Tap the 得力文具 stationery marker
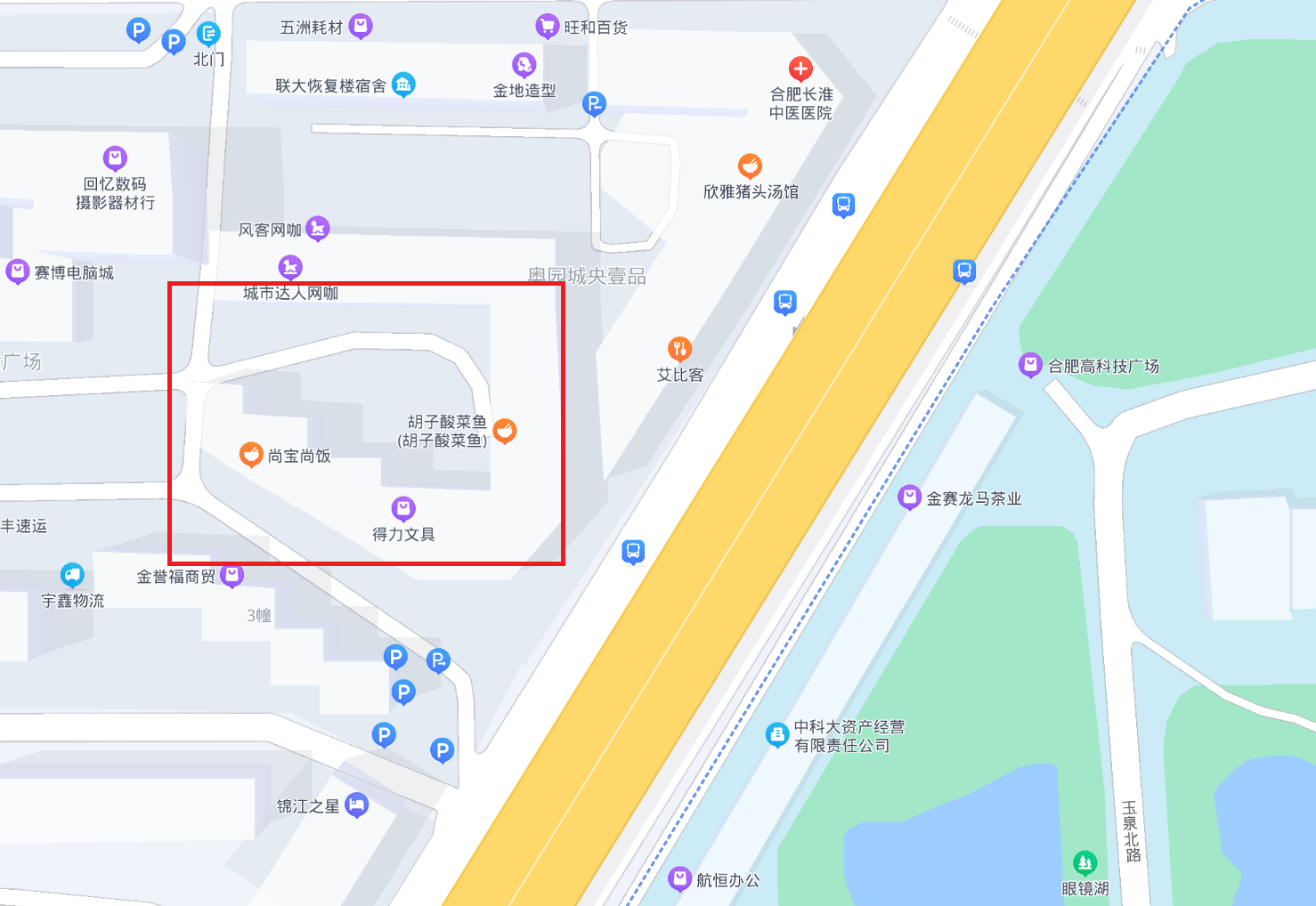 tap(403, 508)
